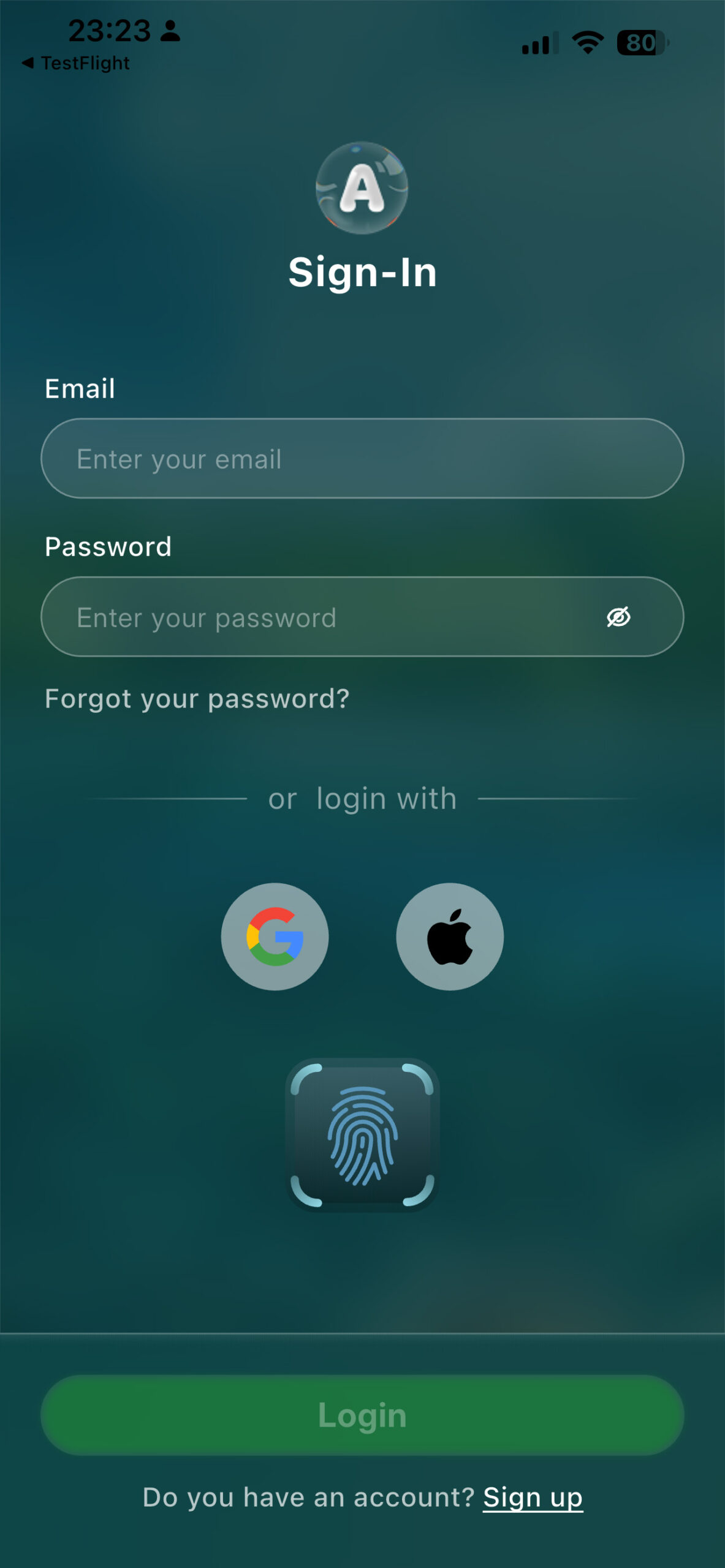
Task: Tap the green Login button
Action: [362, 1415]
